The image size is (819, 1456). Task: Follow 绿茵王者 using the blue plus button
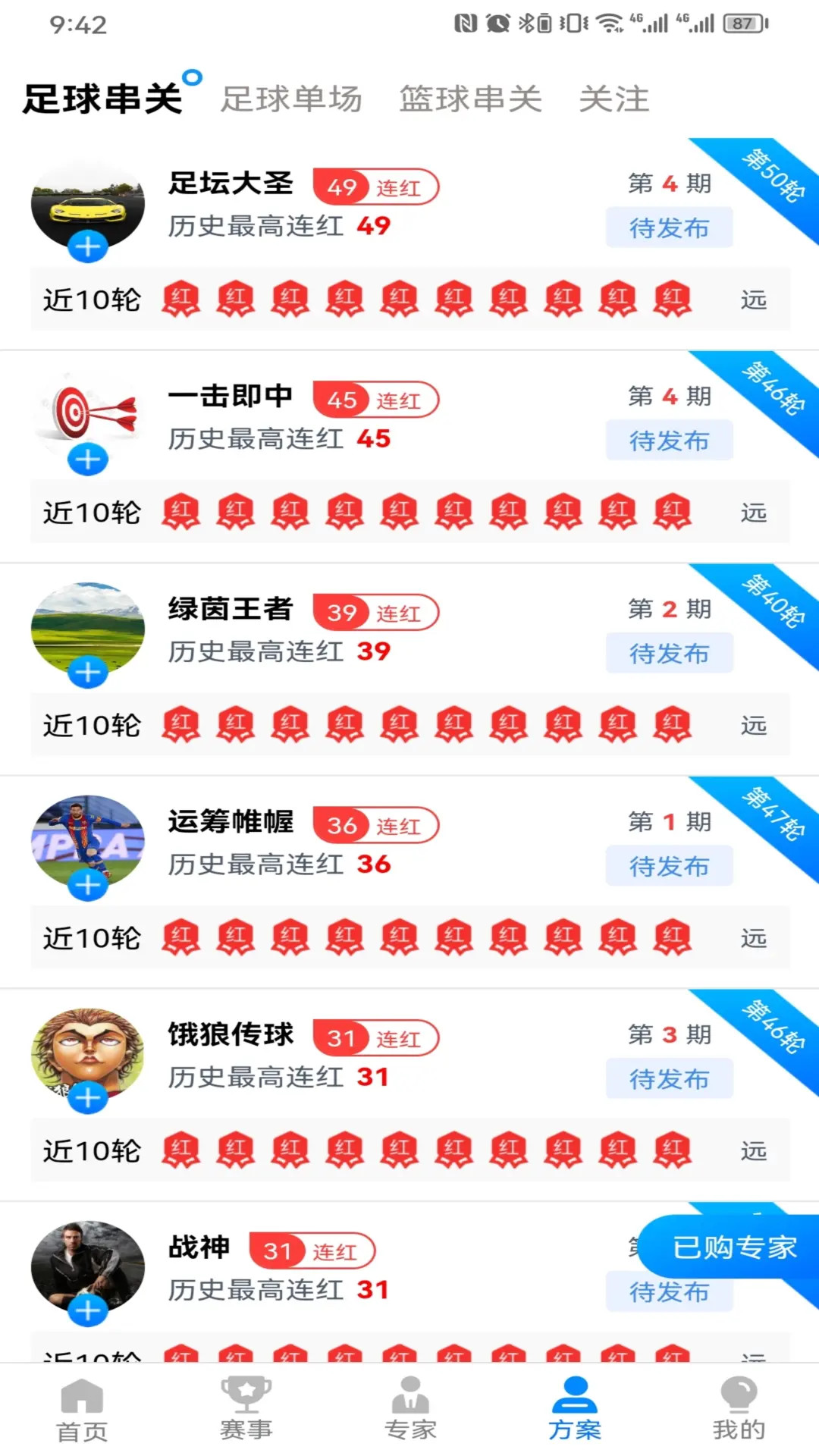(x=87, y=671)
